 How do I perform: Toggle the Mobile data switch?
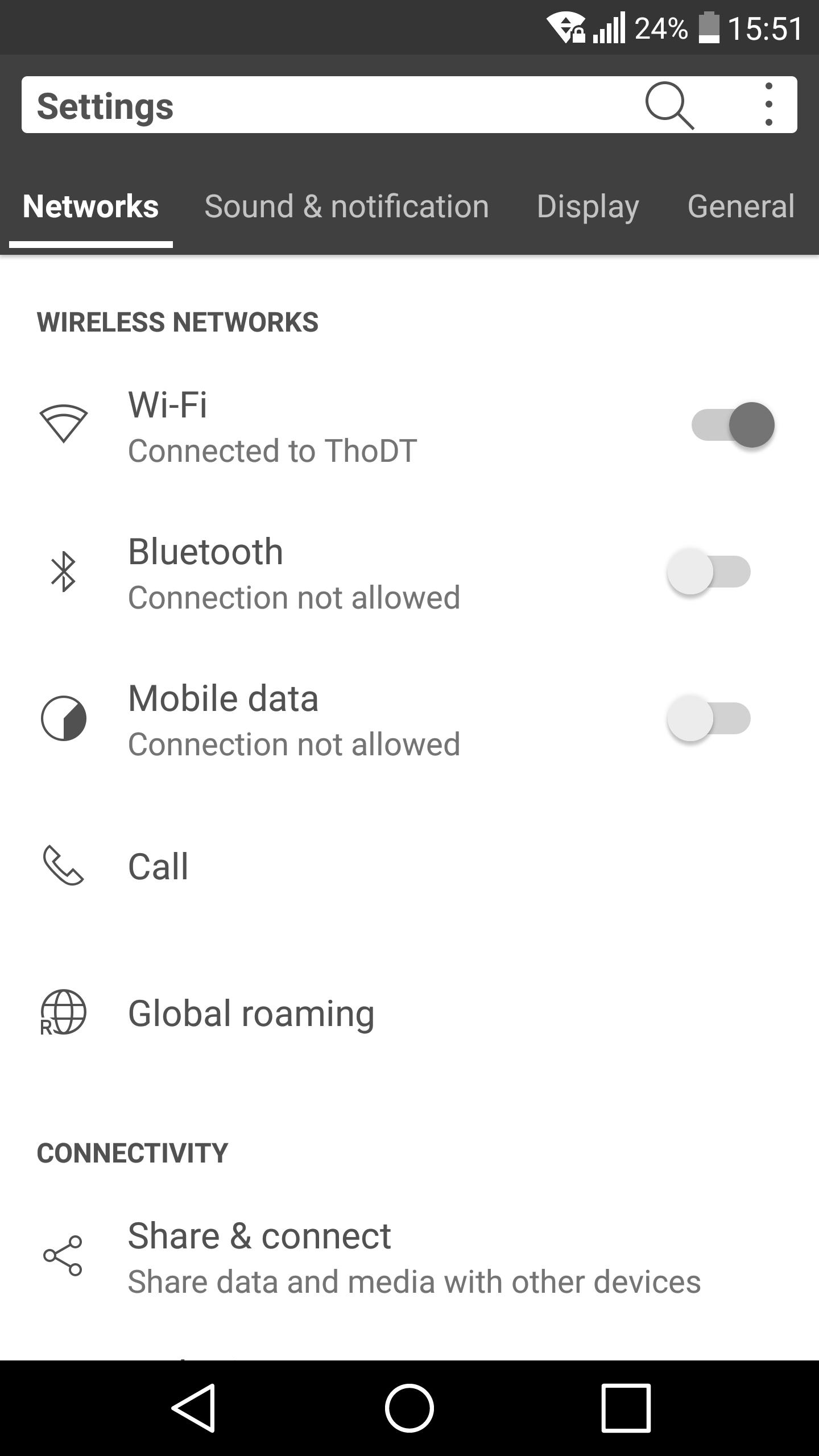point(709,718)
